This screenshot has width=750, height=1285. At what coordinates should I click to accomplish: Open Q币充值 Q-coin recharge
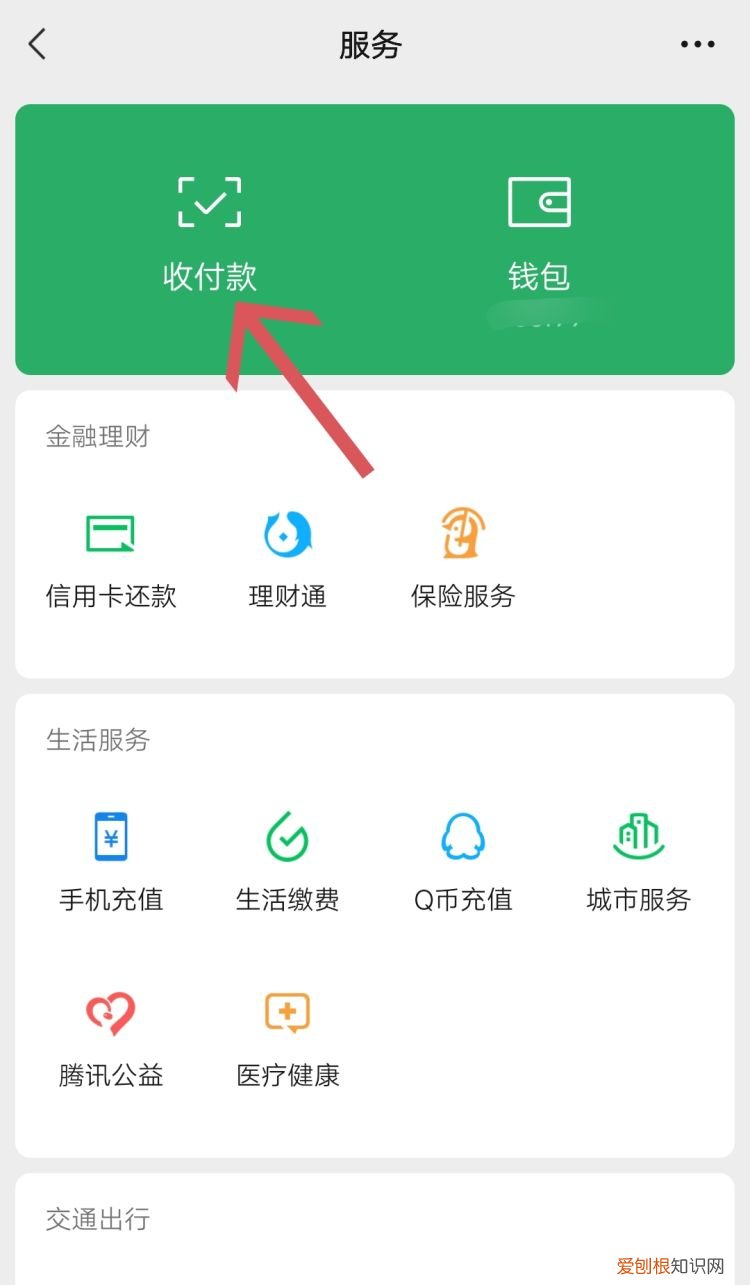(x=461, y=862)
